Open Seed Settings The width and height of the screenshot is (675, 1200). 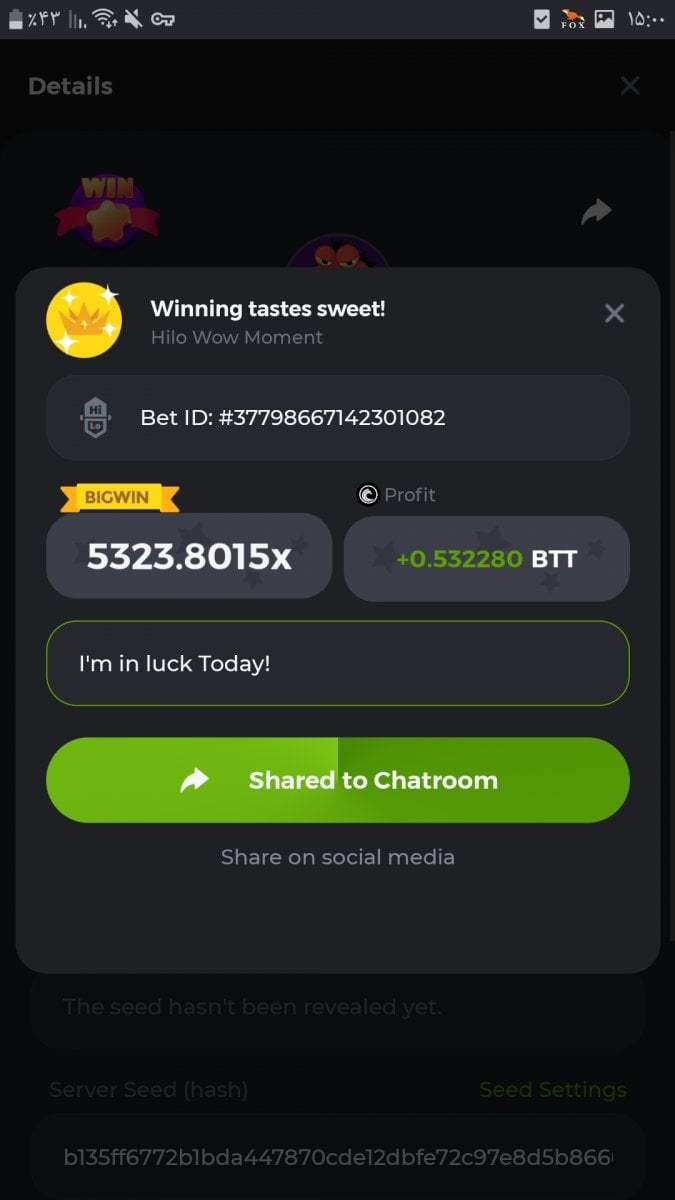point(553,1089)
